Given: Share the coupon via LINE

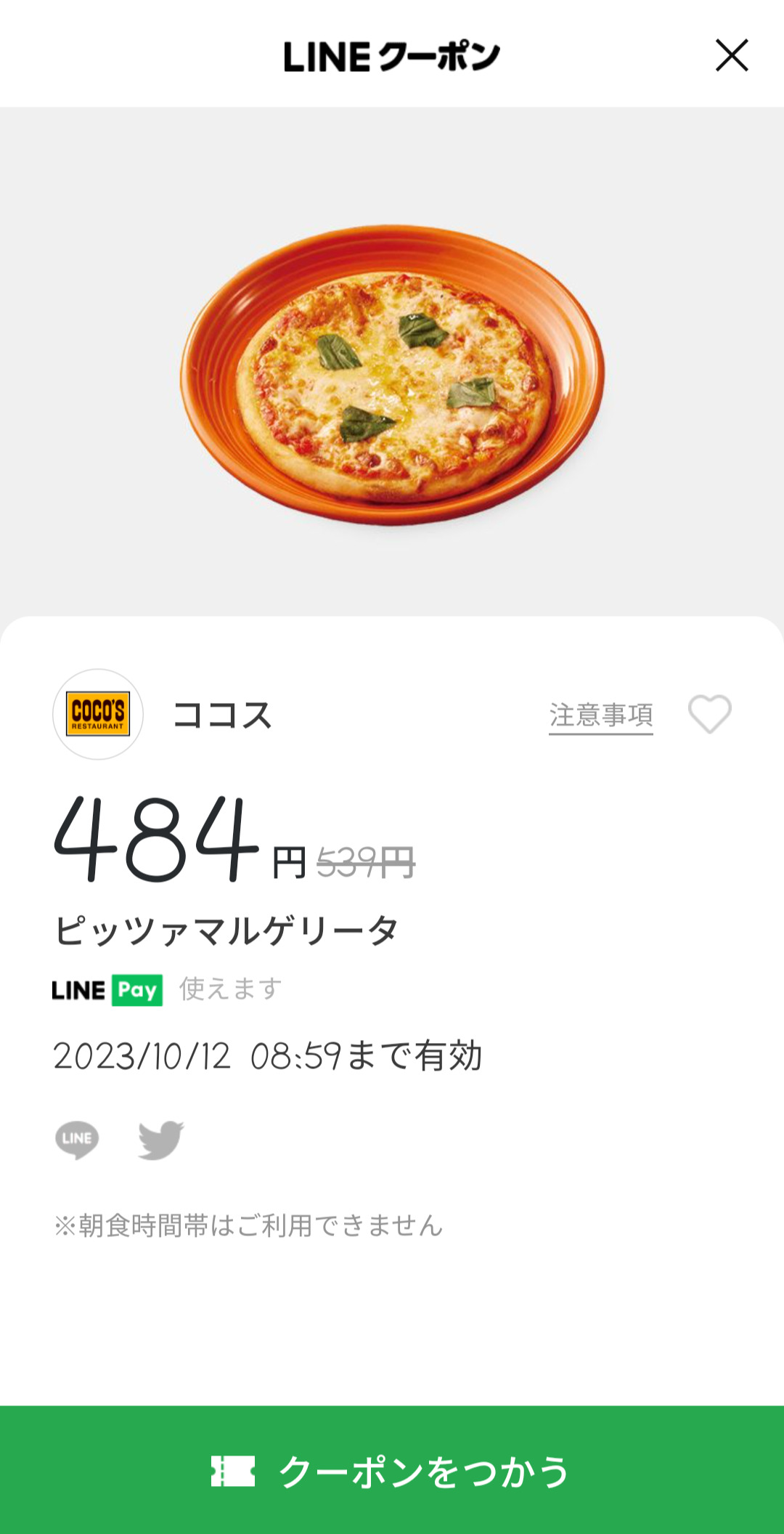Looking at the screenshot, I should point(77,1139).
